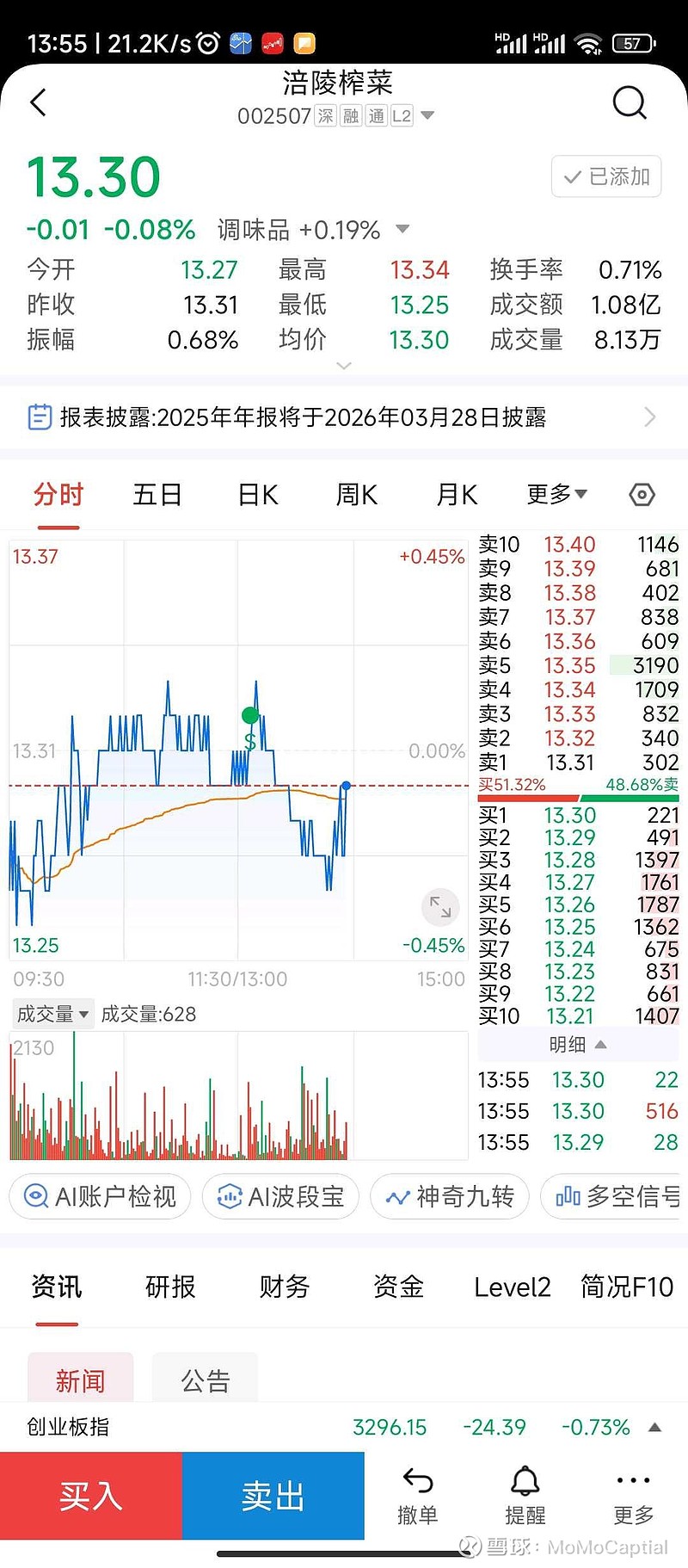Open AI波段宝 tool
The width and height of the screenshot is (688, 1568).
(x=280, y=1196)
